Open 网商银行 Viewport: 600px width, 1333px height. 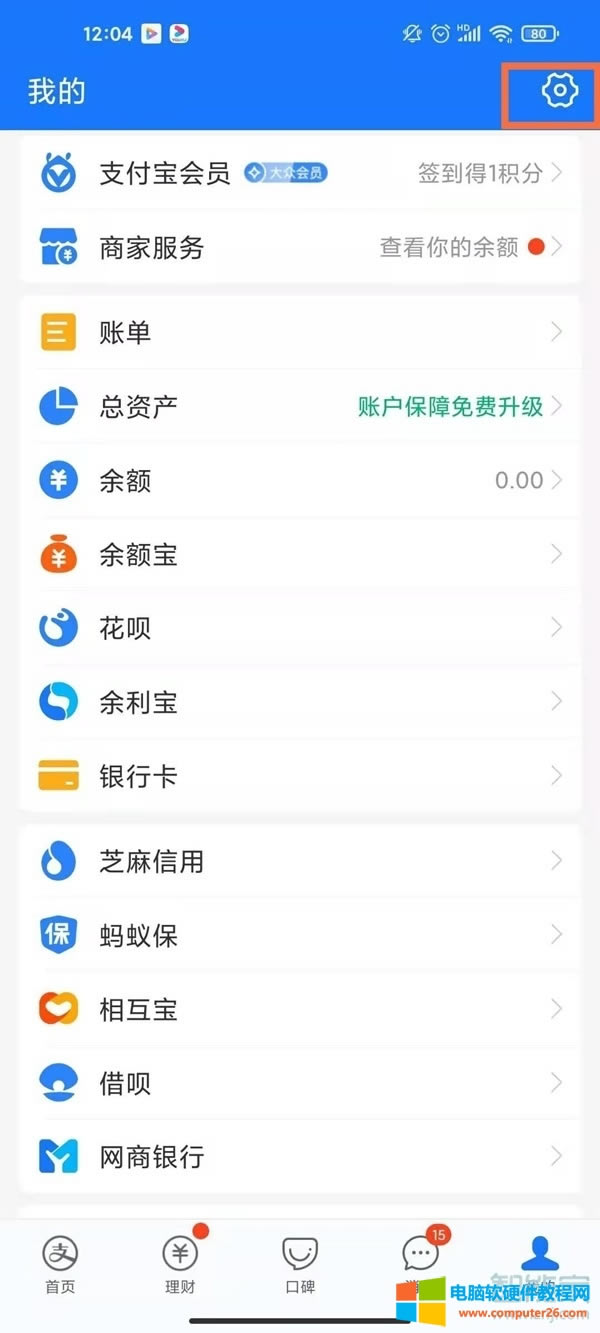(x=300, y=1157)
